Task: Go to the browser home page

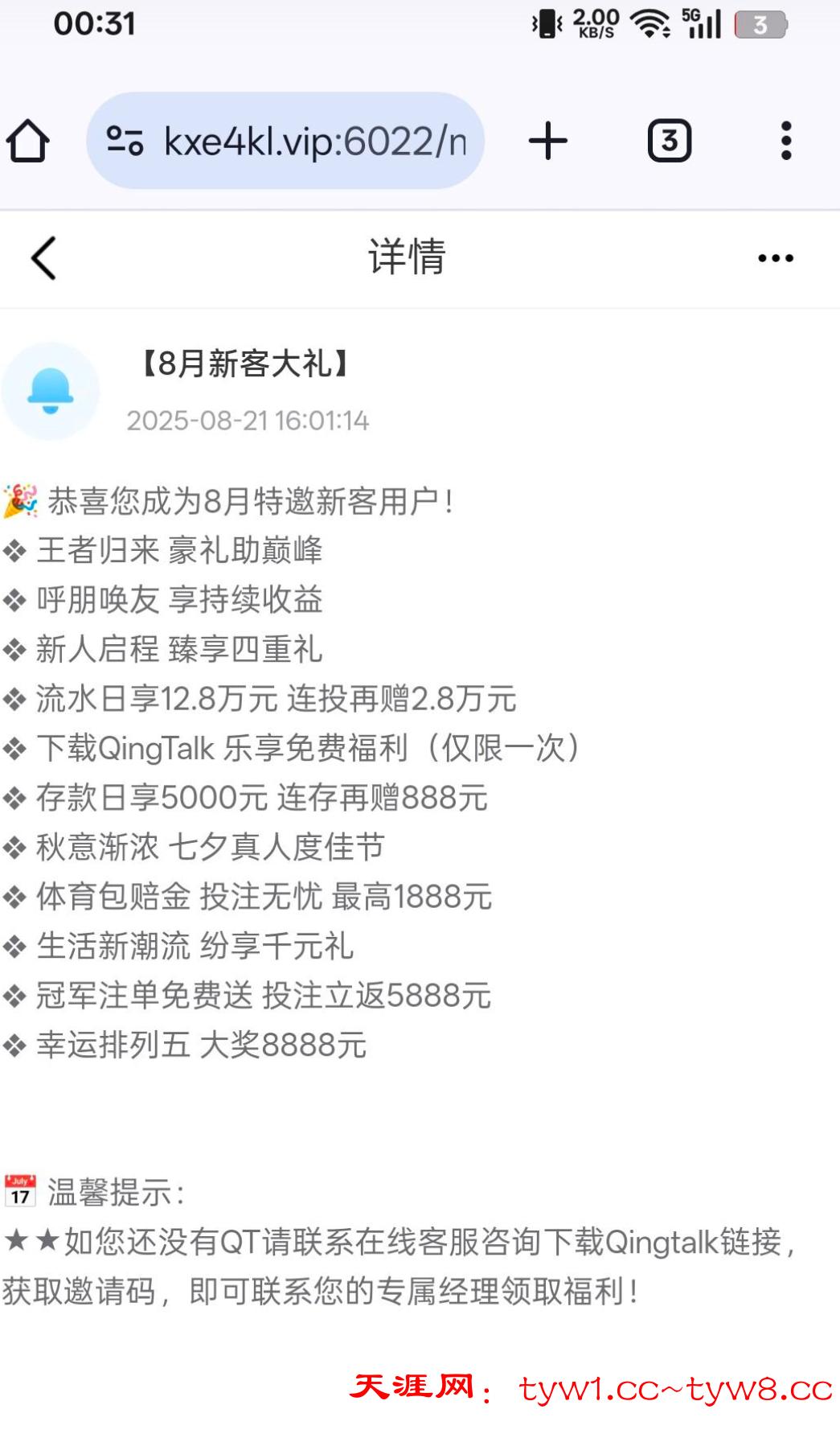Action: coord(28,141)
